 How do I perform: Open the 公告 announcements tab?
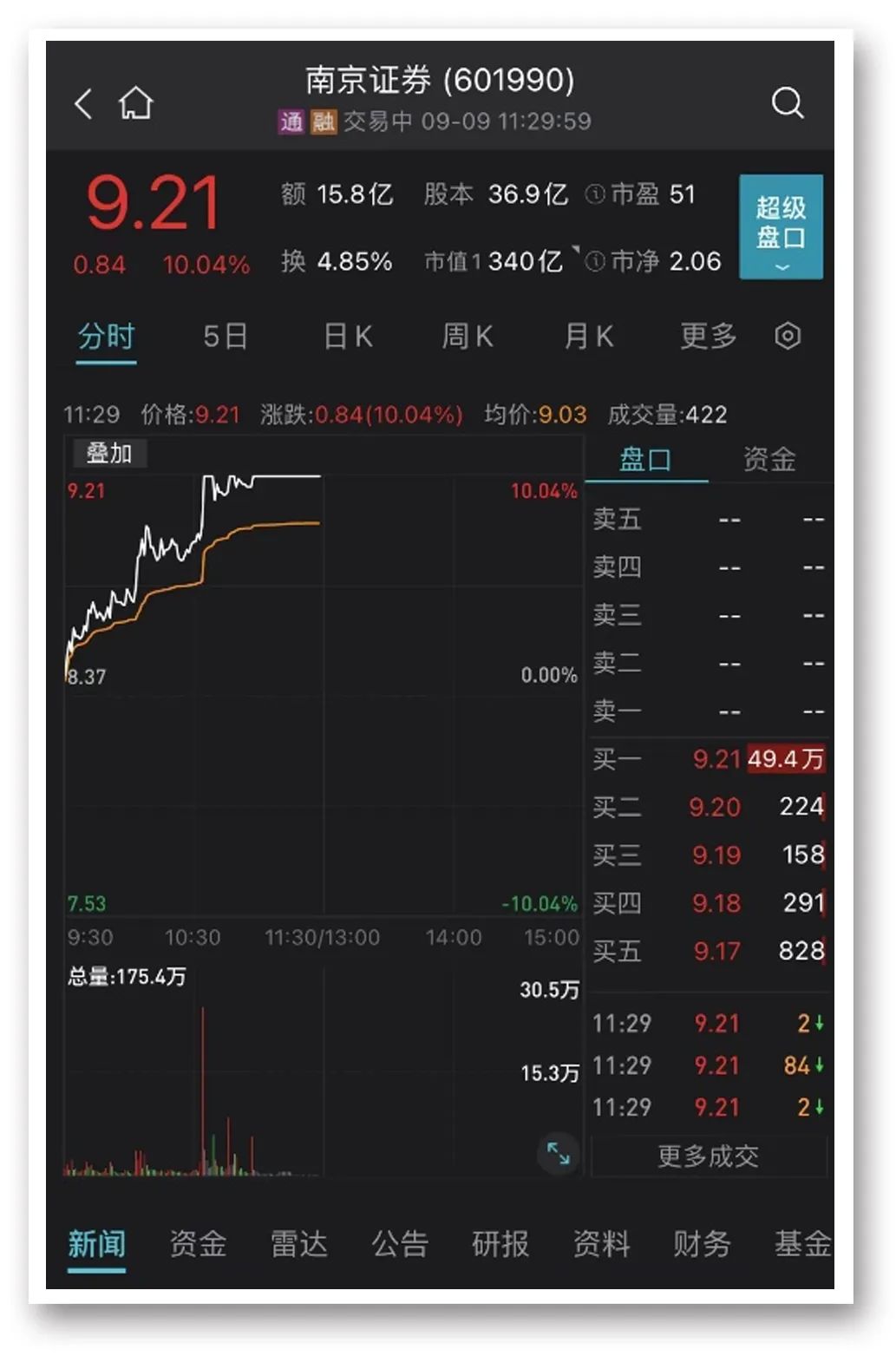coord(400,1244)
